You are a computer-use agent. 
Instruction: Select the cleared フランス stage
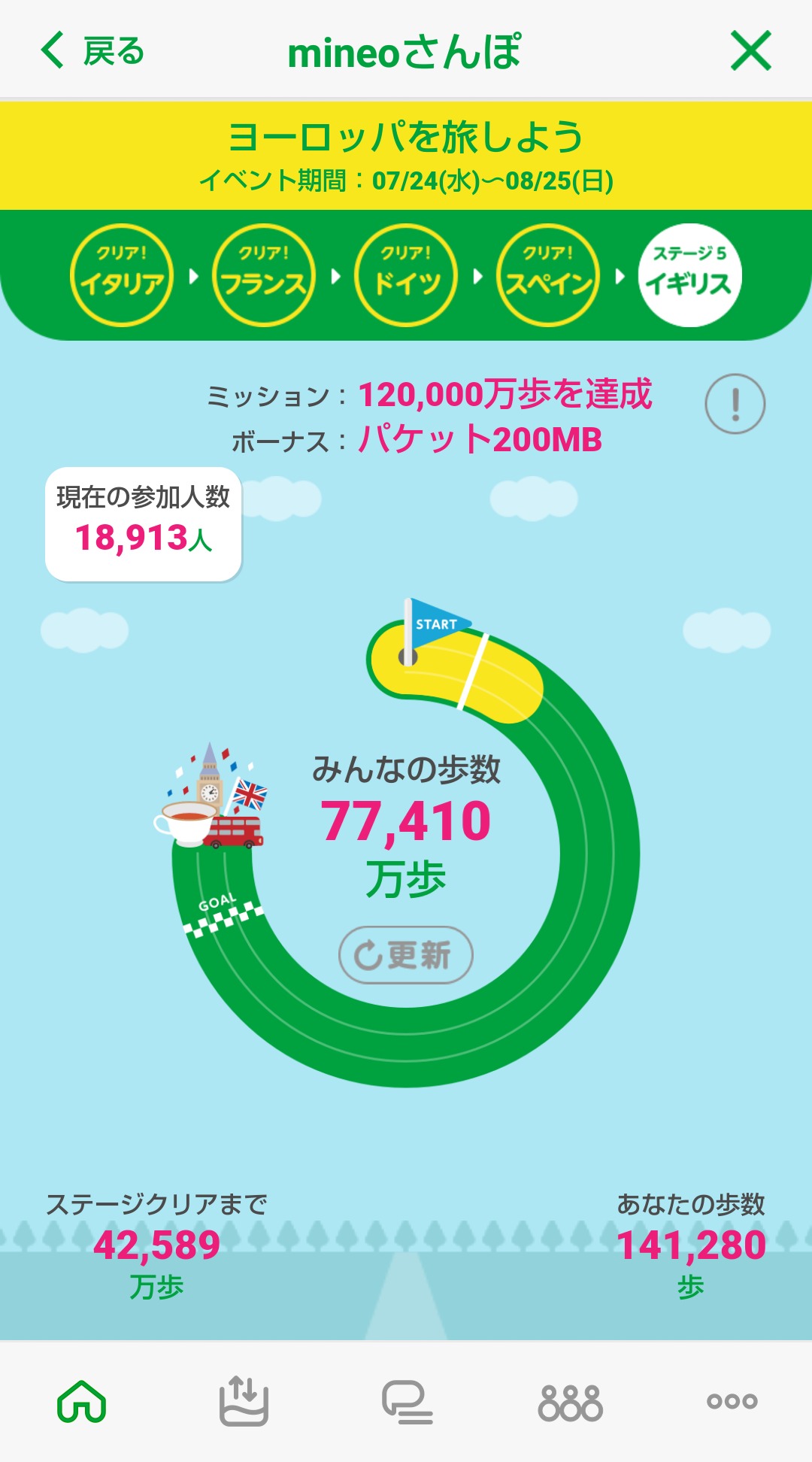264,275
